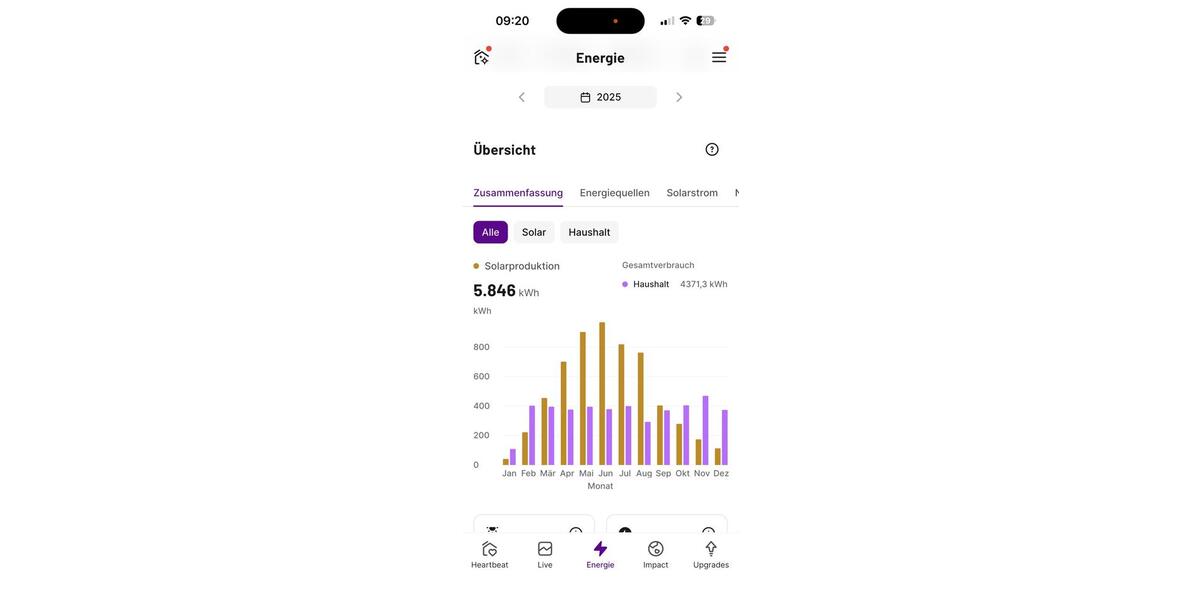1200x600 pixels.
Task: Switch to the Zusammenfassung tab
Action: pos(518,193)
